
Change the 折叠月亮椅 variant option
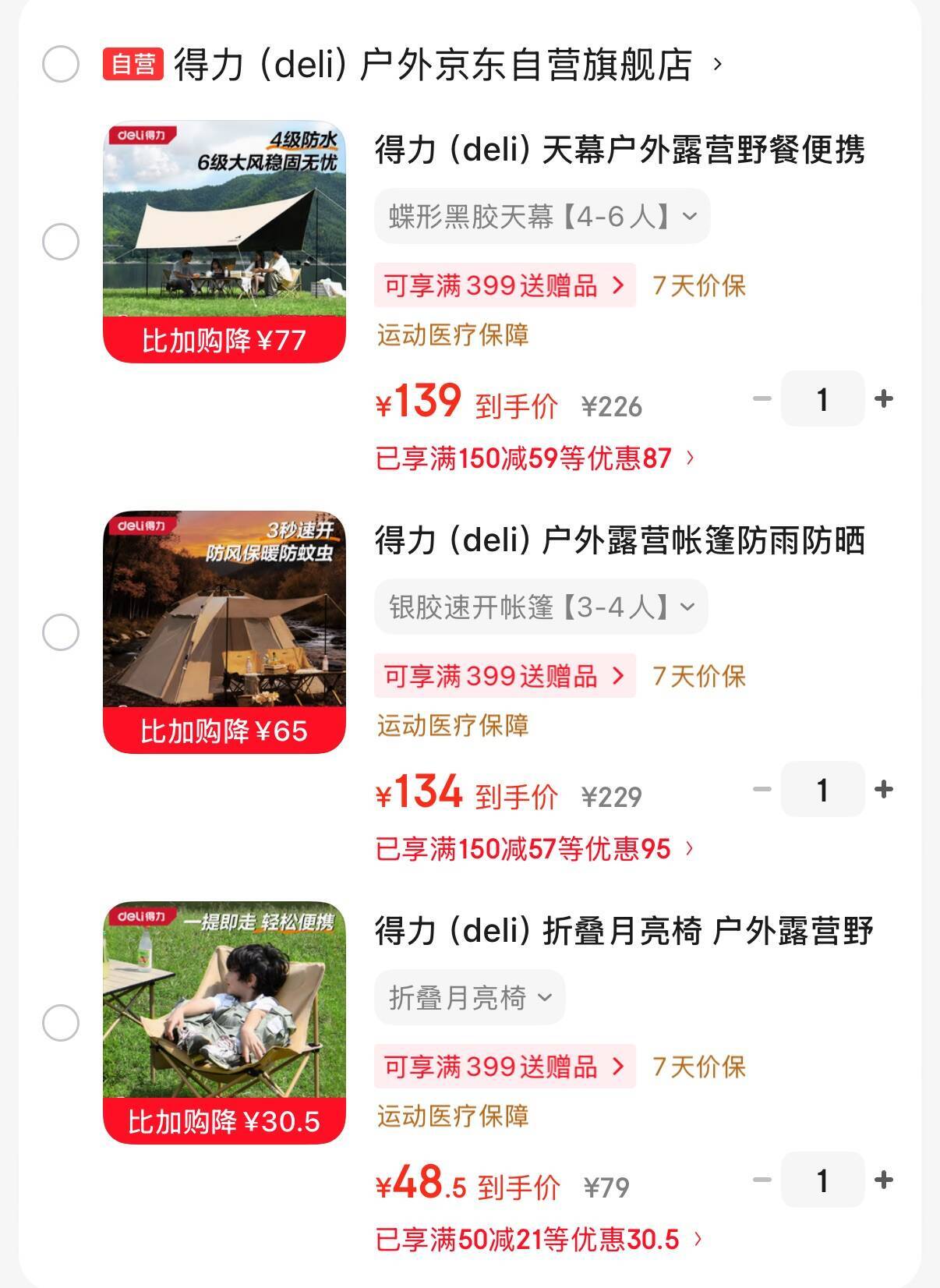point(469,997)
